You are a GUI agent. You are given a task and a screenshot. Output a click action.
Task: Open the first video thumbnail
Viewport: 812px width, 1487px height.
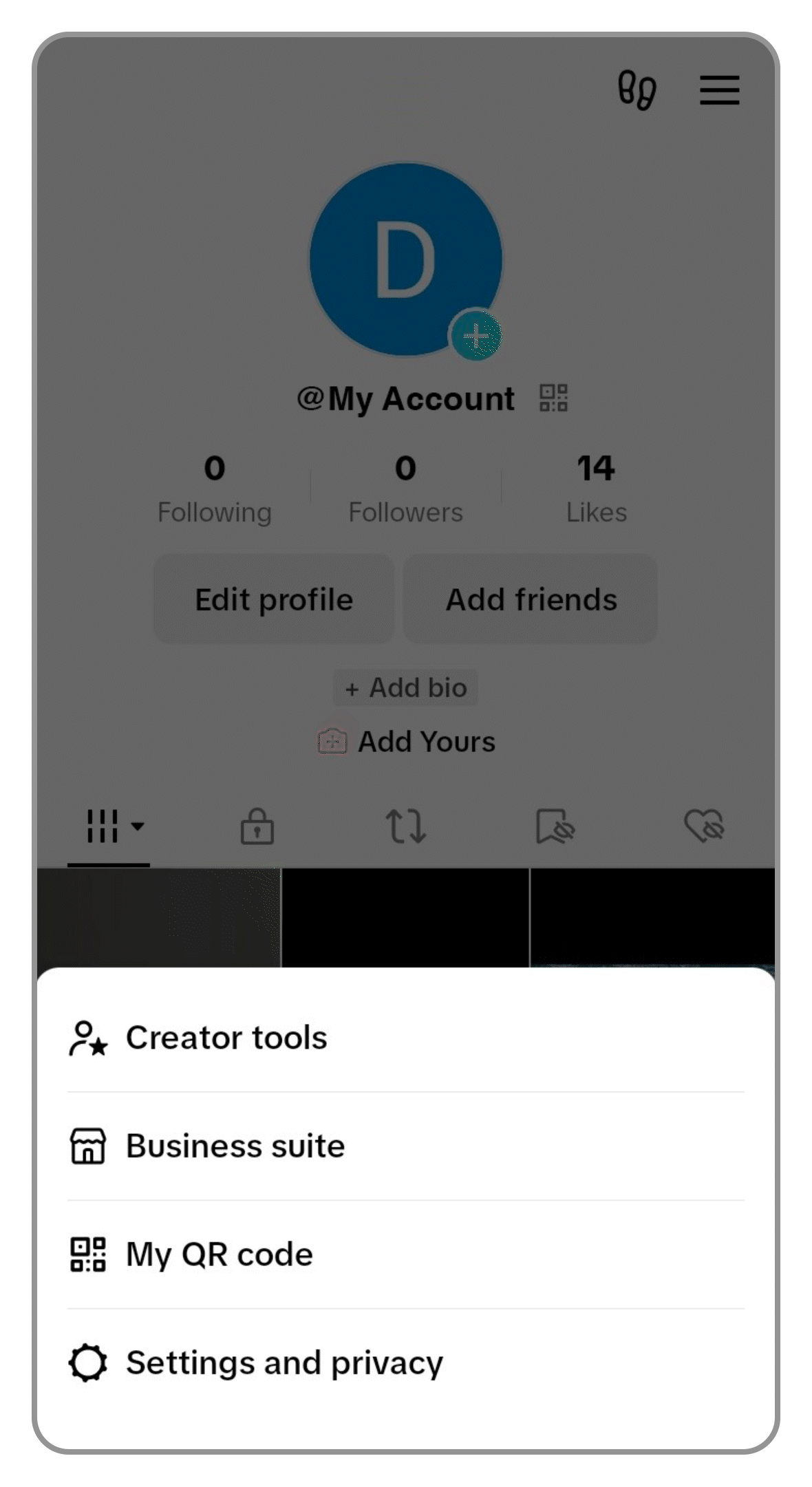click(162, 922)
